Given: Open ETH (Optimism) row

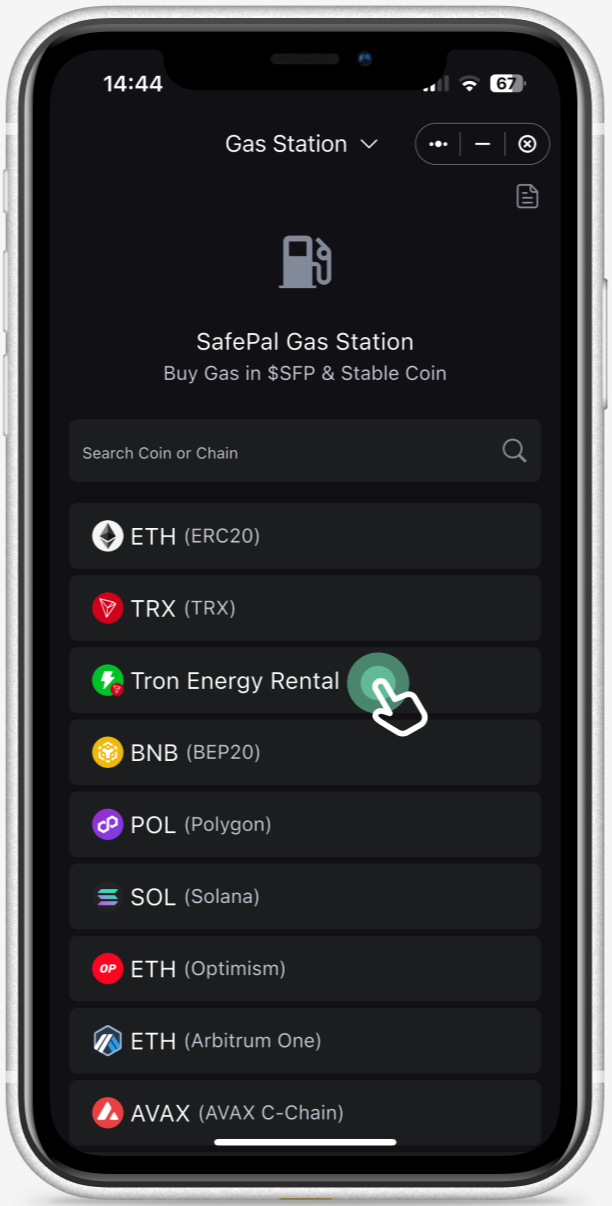Looking at the screenshot, I should 304,968.
